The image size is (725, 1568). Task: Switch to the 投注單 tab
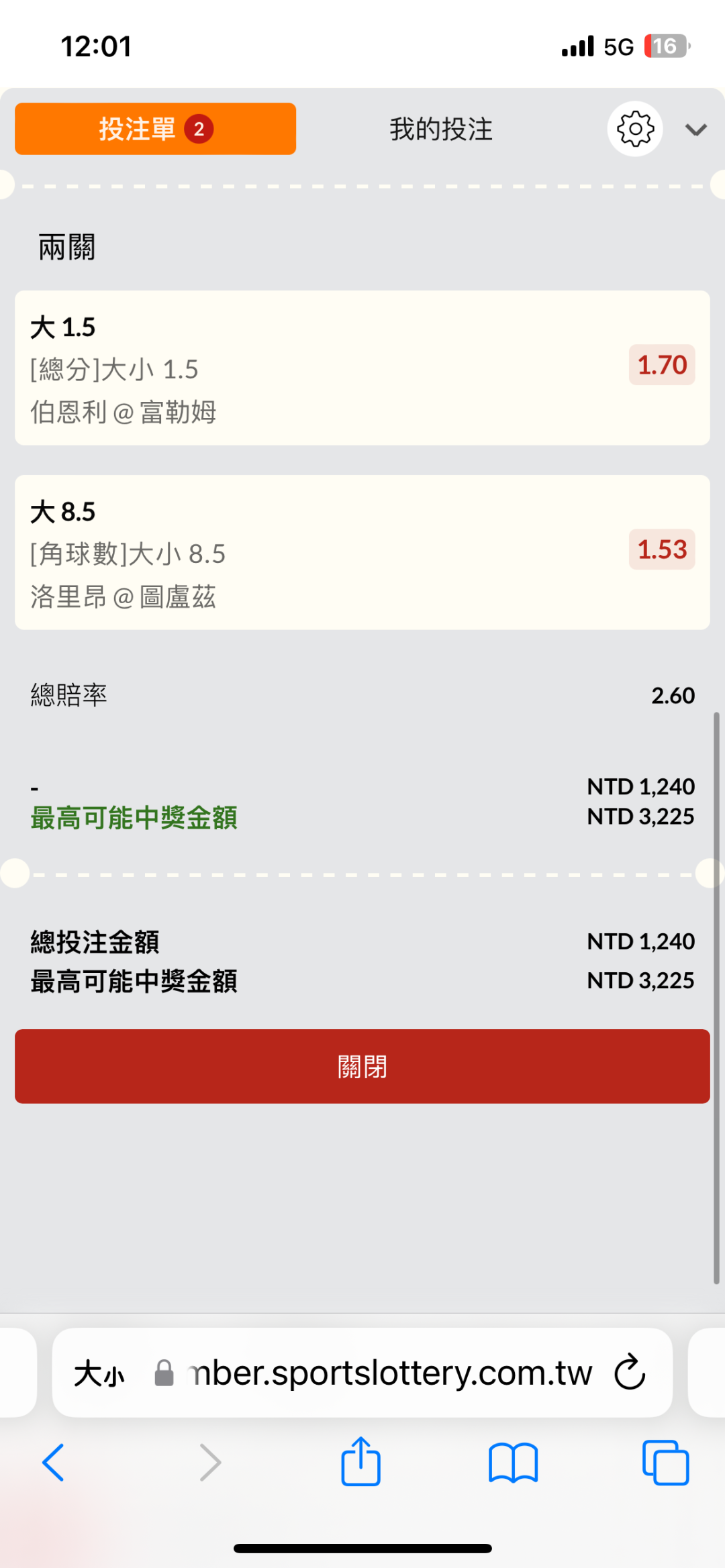point(155,129)
